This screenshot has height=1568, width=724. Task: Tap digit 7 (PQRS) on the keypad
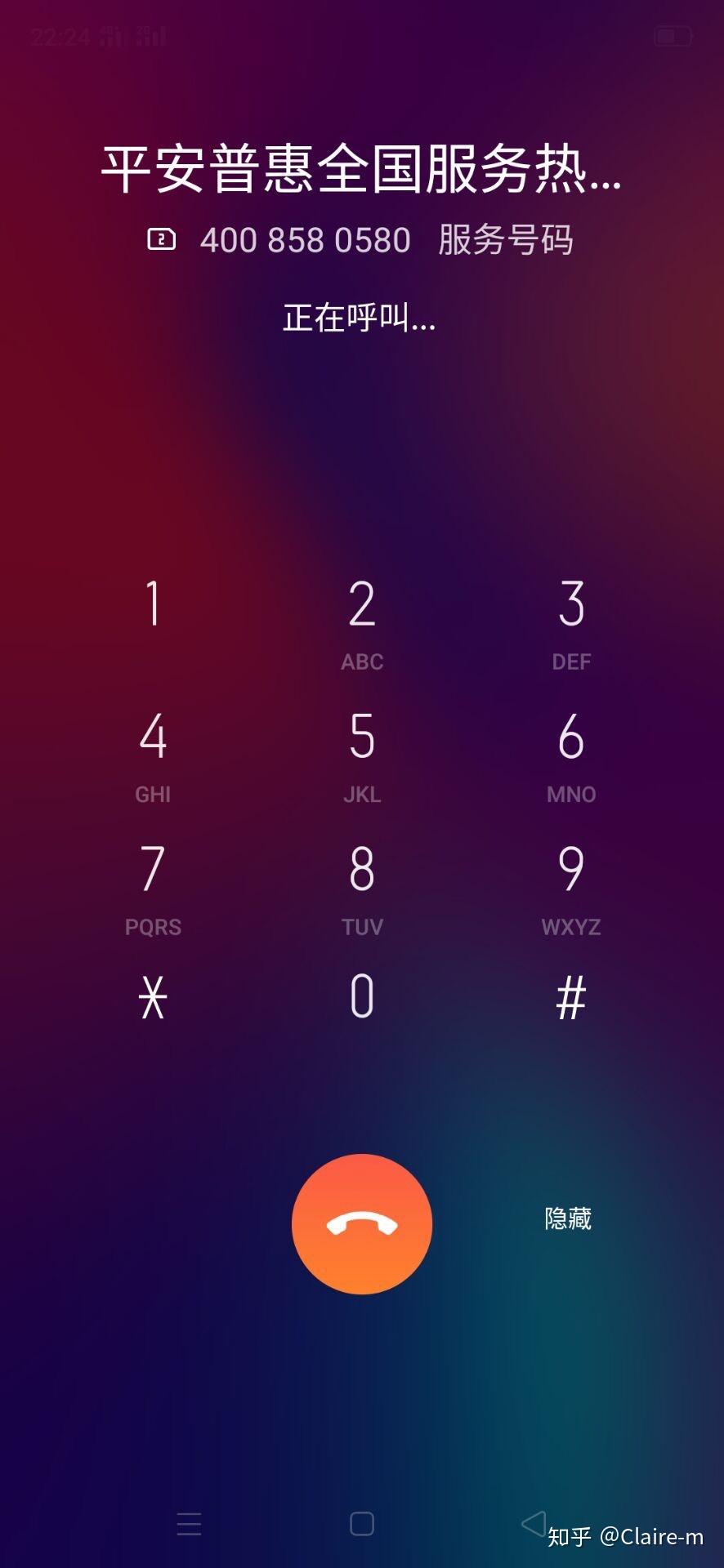(153, 886)
